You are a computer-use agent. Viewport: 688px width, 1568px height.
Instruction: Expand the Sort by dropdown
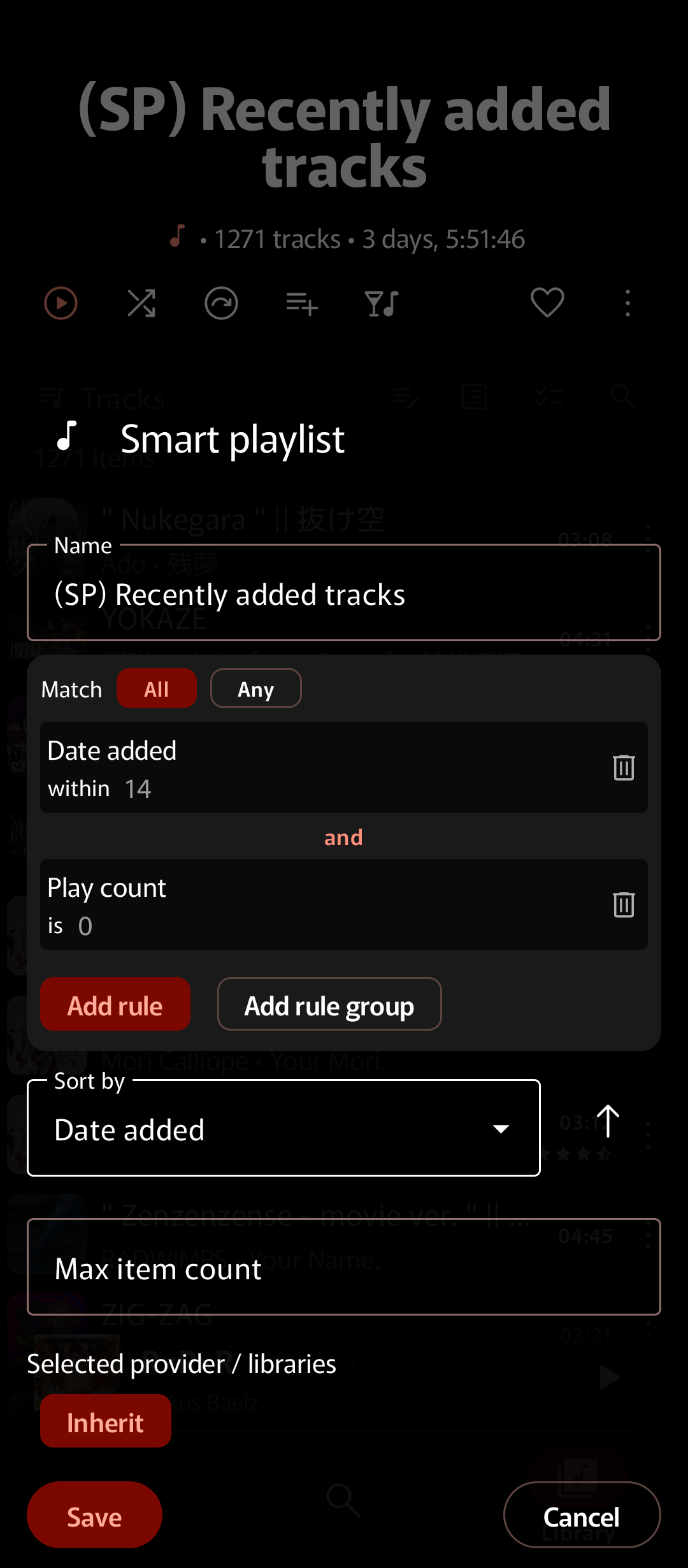[283, 1128]
